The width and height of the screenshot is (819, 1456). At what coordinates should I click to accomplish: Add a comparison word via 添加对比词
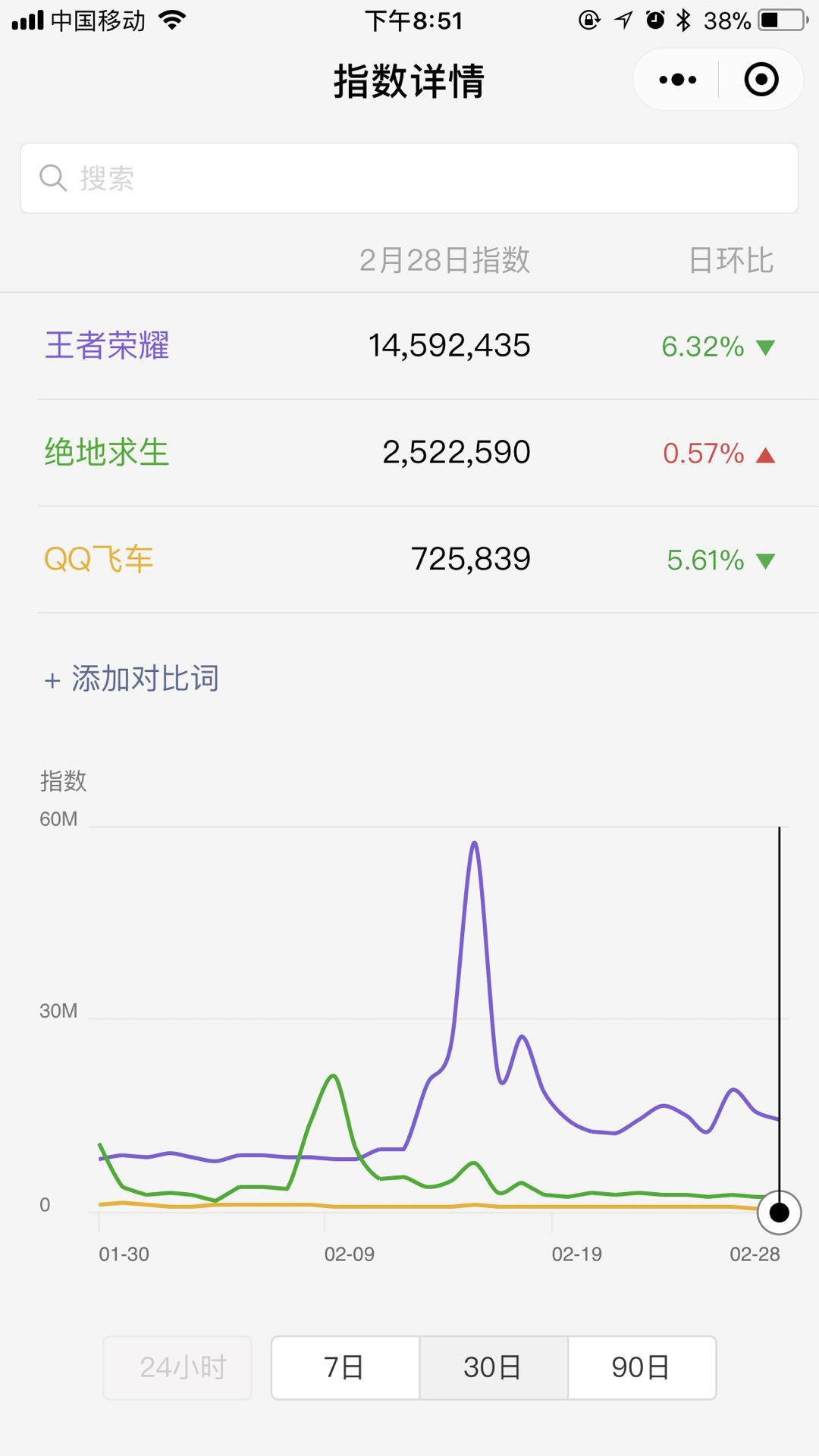(x=132, y=679)
